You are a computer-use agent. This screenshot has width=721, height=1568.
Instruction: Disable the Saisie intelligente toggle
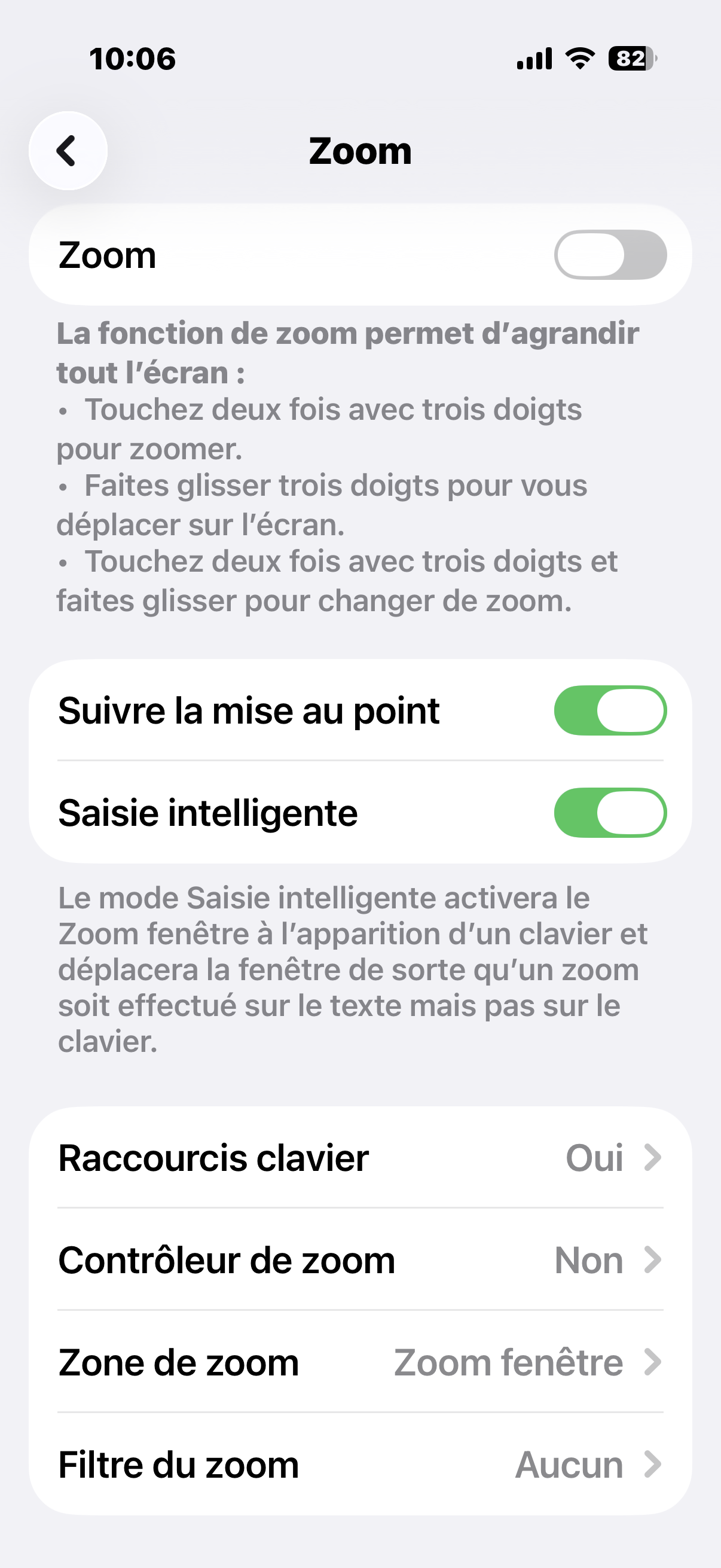click(x=610, y=813)
